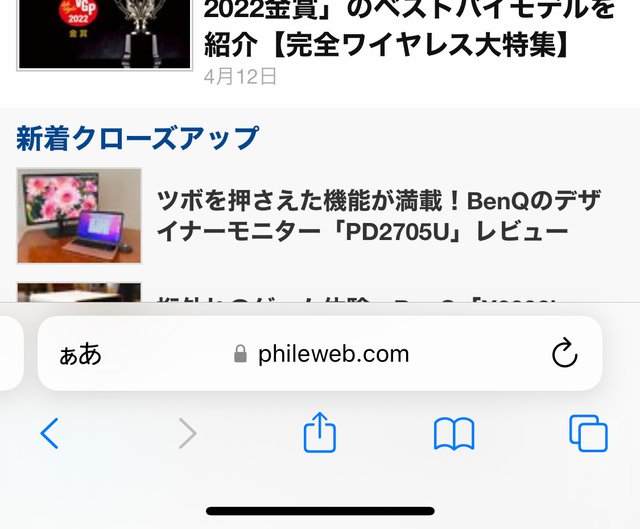The height and width of the screenshot is (529, 640).
Task: Go back to the previous page
Action: pos(49,433)
